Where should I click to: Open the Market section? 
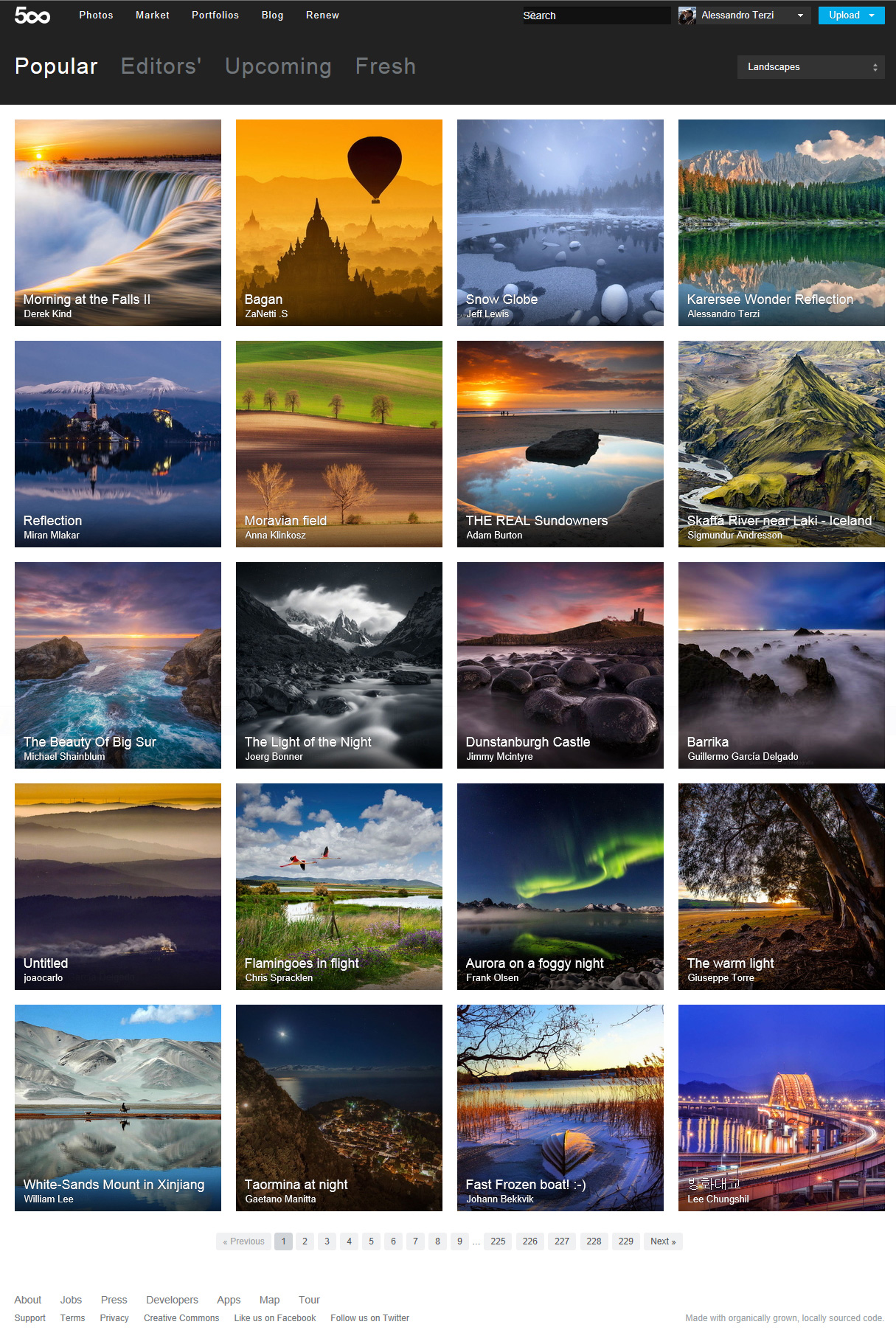(152, 15)
